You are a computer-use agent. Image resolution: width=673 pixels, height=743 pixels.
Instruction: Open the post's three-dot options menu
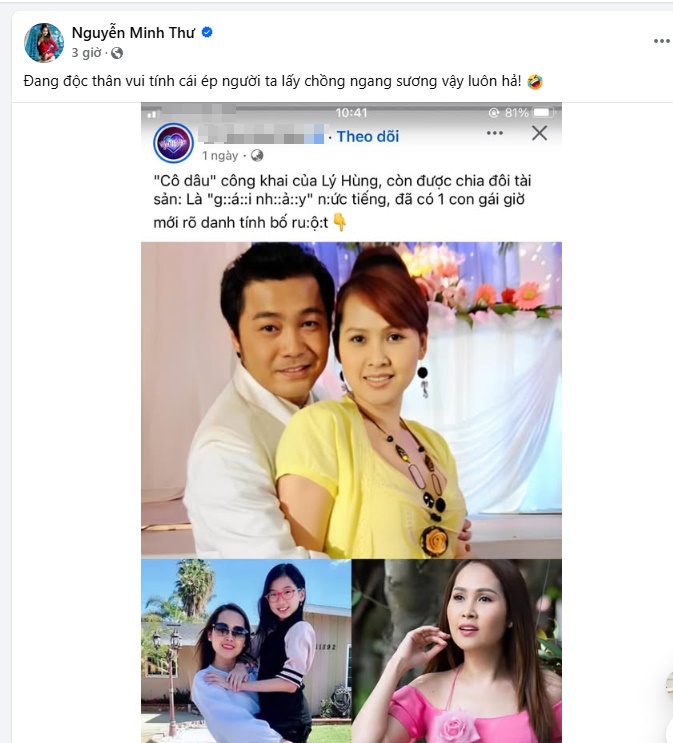661,41
